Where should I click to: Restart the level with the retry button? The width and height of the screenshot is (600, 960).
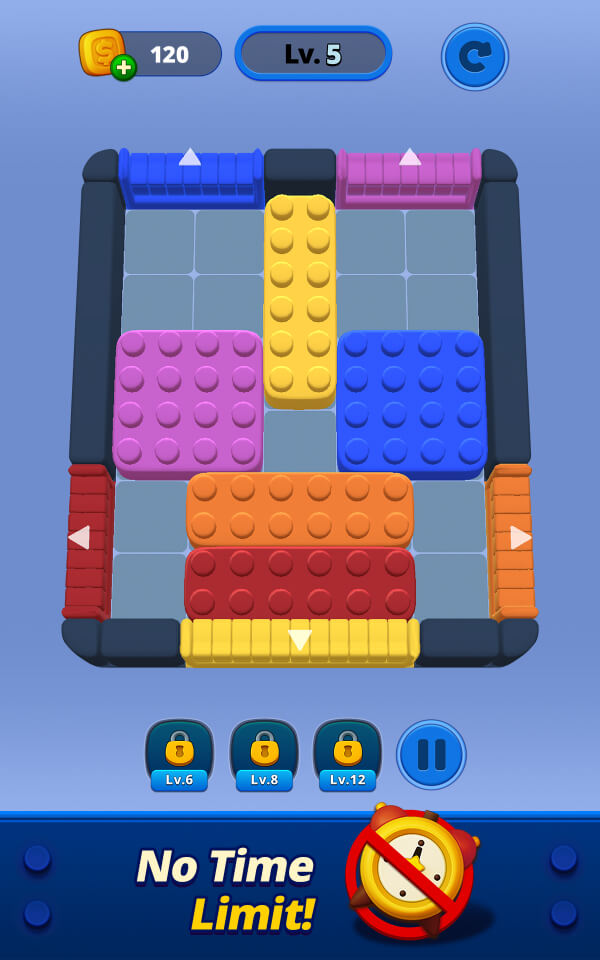pos(475,56)
